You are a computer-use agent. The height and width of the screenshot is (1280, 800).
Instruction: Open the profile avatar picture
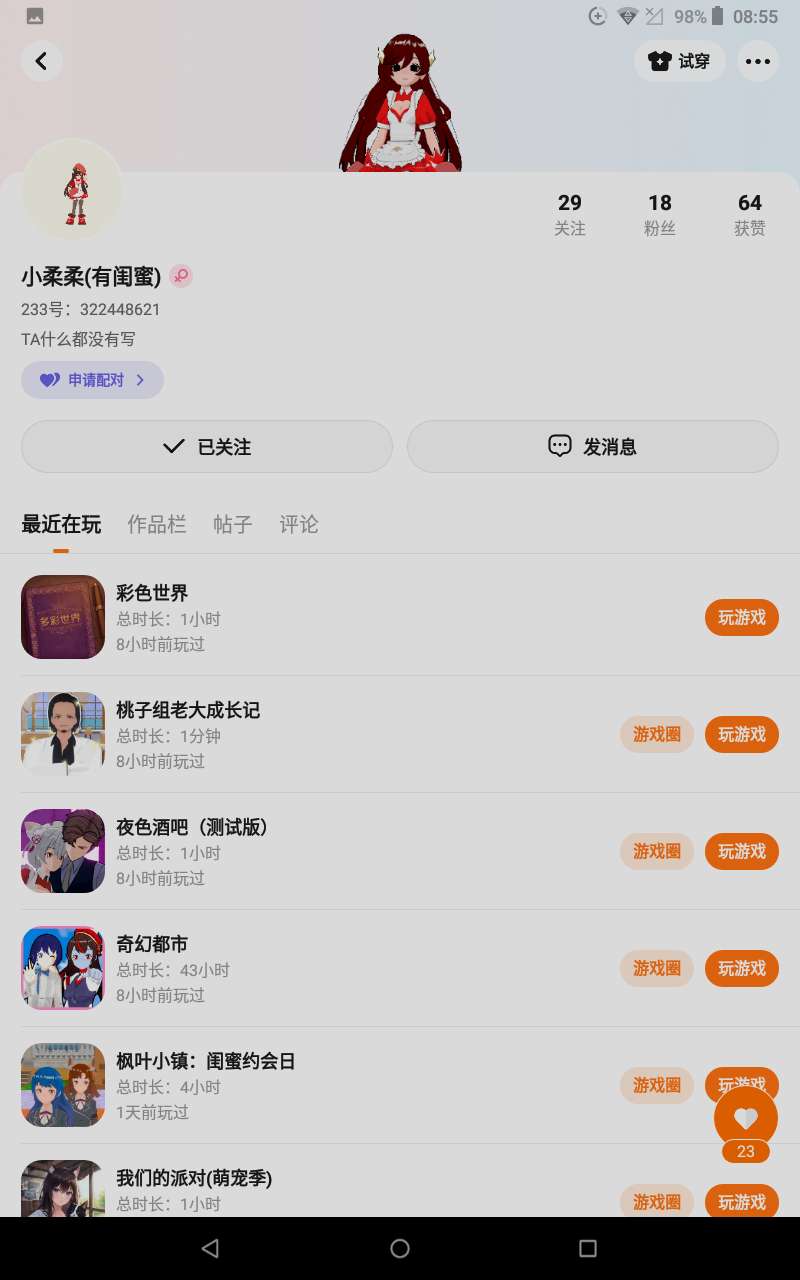point(72,189)
